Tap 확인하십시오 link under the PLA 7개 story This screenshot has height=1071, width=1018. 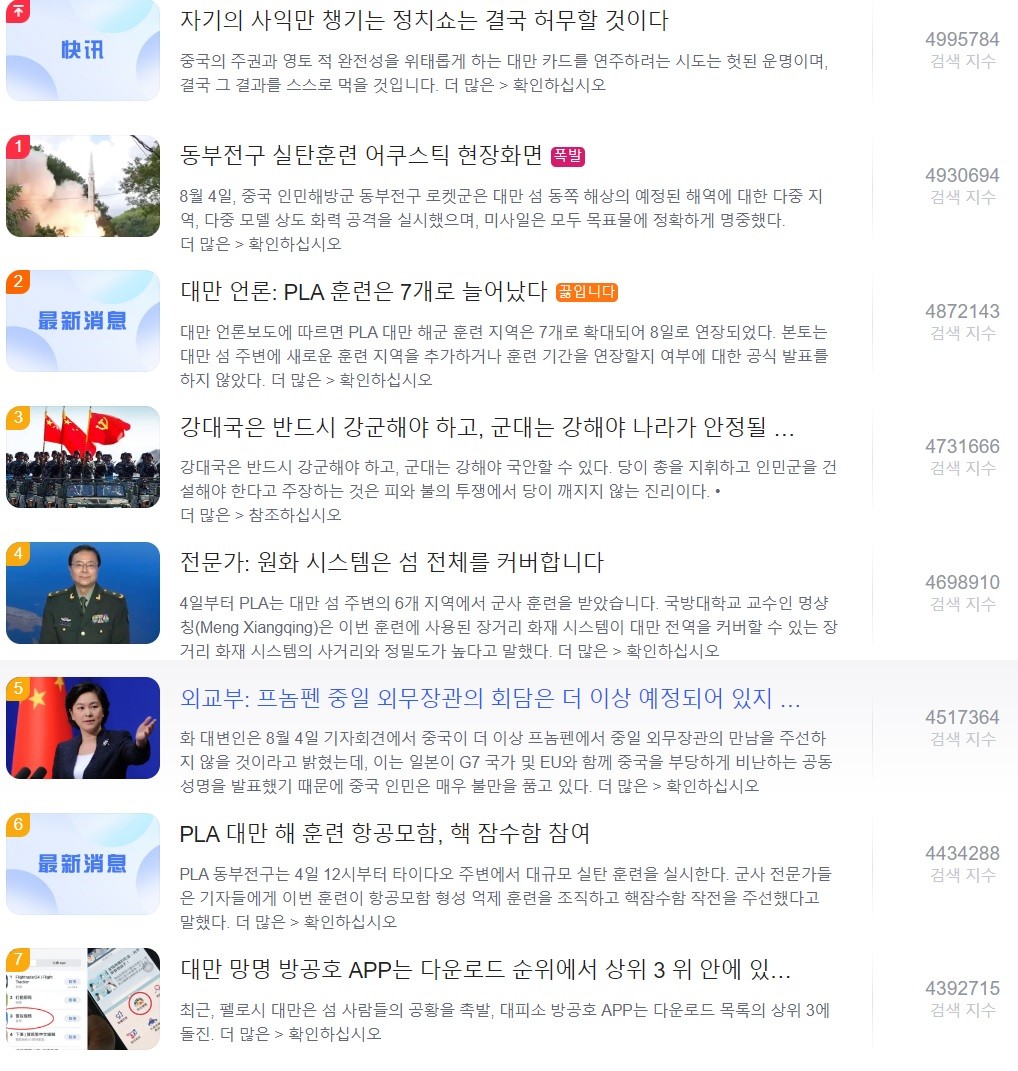[385, 380]
